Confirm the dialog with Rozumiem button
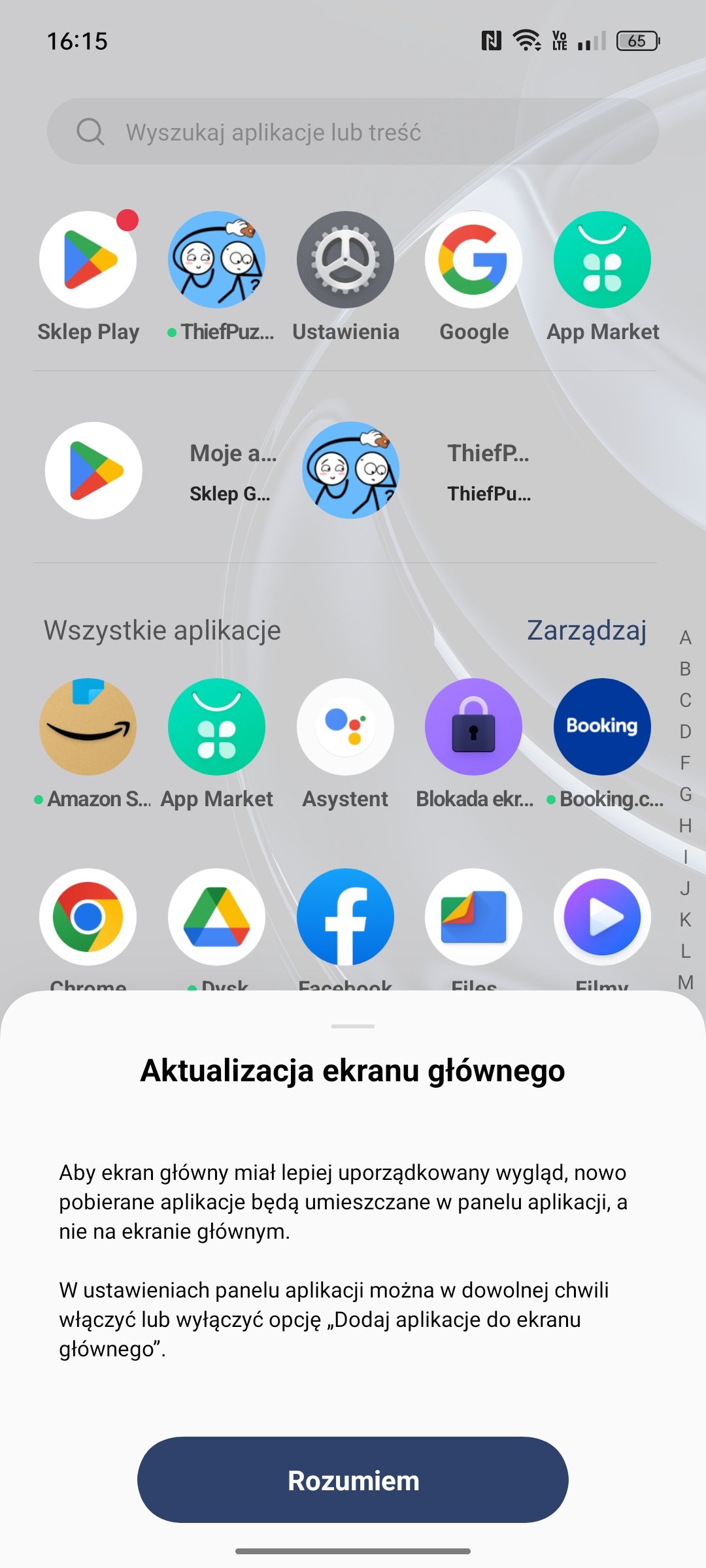The width and height of the screenshot is (706, 1568). 353,1480
